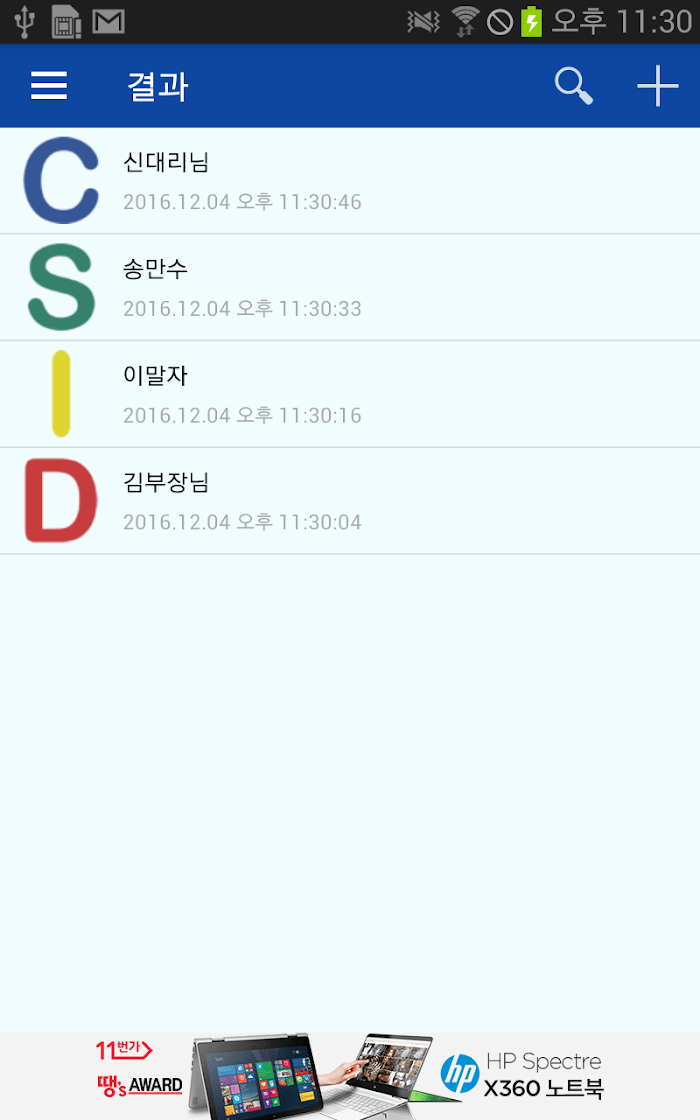Open the 송만수 result entry
The height and width of the screenshot is (1120, 700).
click(350, 288)
